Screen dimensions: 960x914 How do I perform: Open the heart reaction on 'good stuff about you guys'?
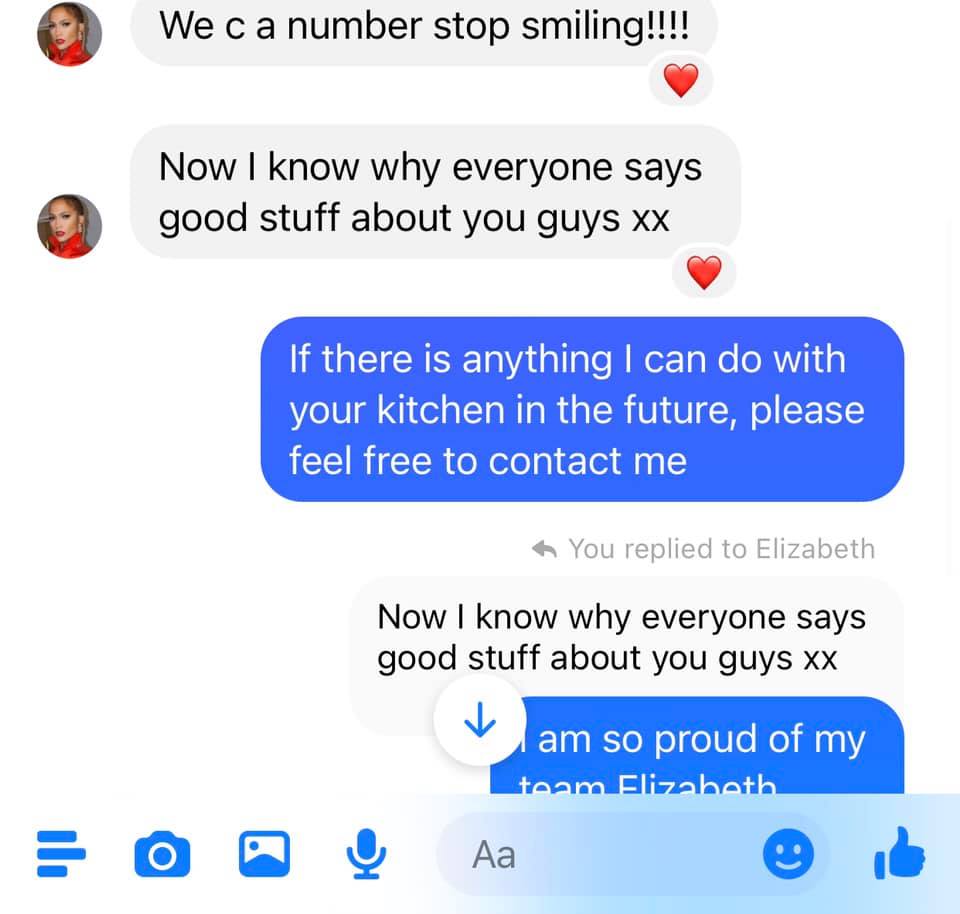pyautogui.click(x=704, y=273)
